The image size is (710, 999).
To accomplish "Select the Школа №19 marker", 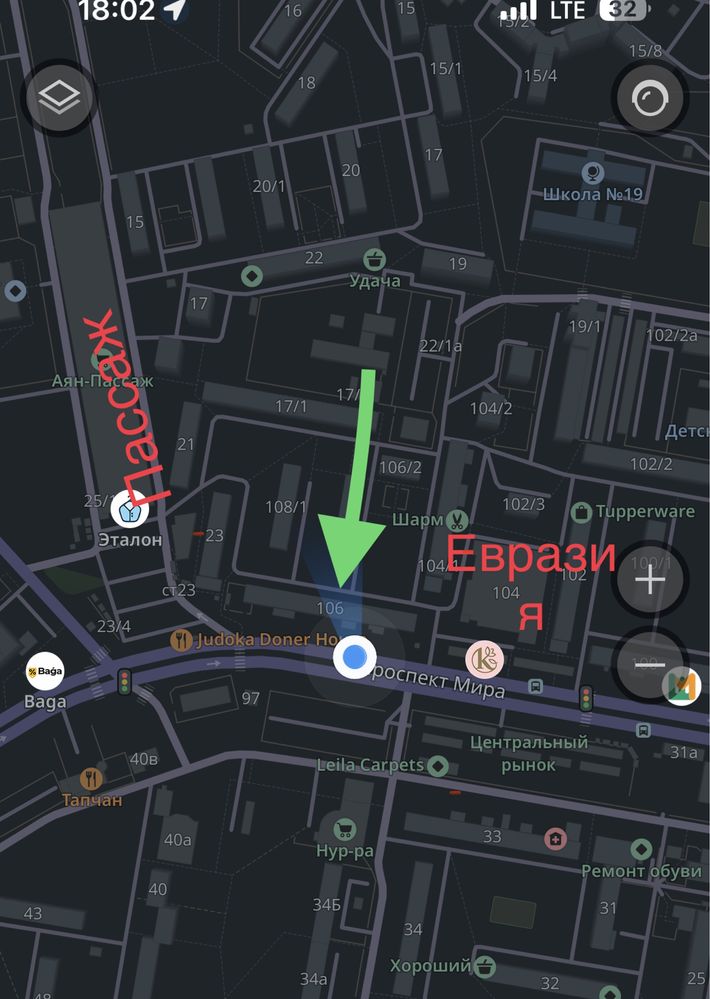I will pos(593,172).
